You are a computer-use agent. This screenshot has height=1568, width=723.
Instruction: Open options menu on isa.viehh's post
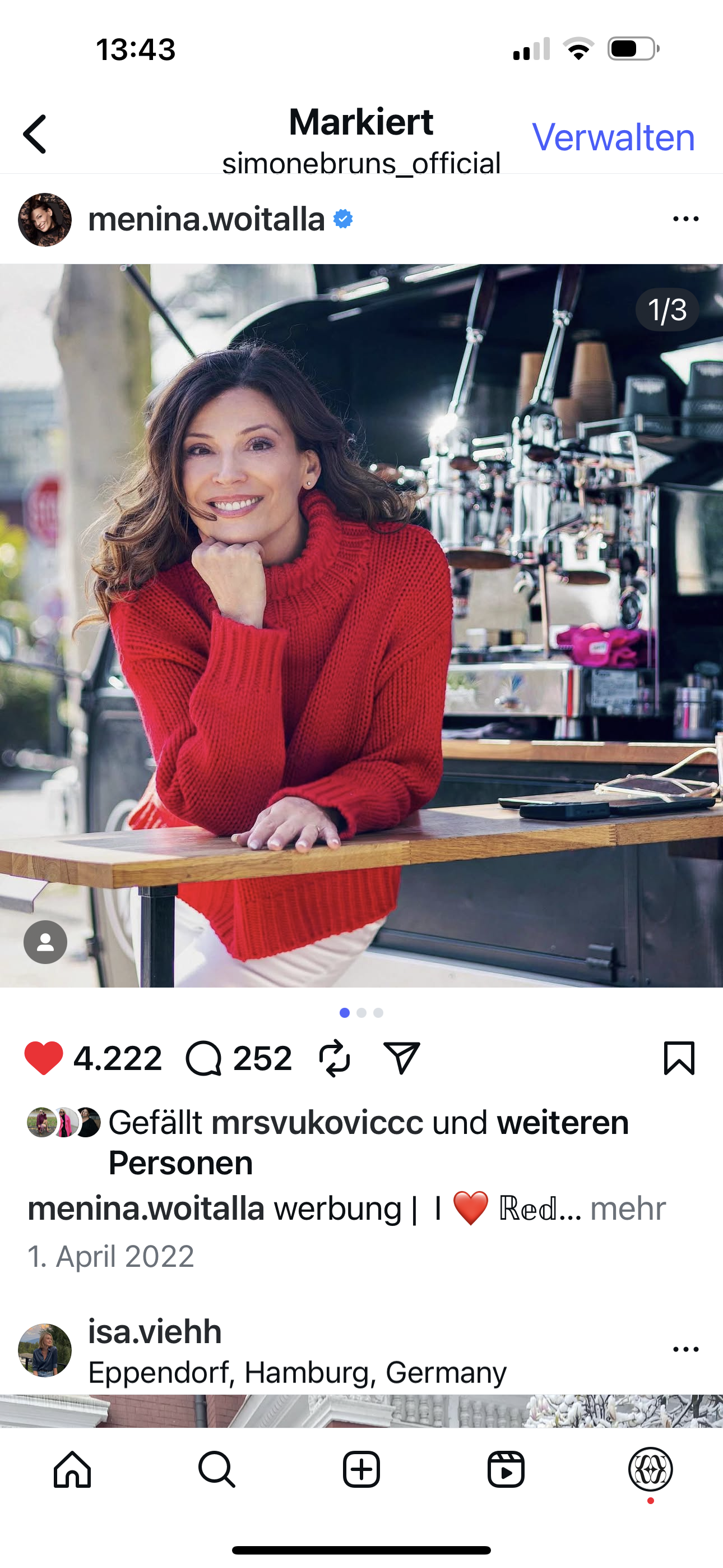[x=685, y=1349]
